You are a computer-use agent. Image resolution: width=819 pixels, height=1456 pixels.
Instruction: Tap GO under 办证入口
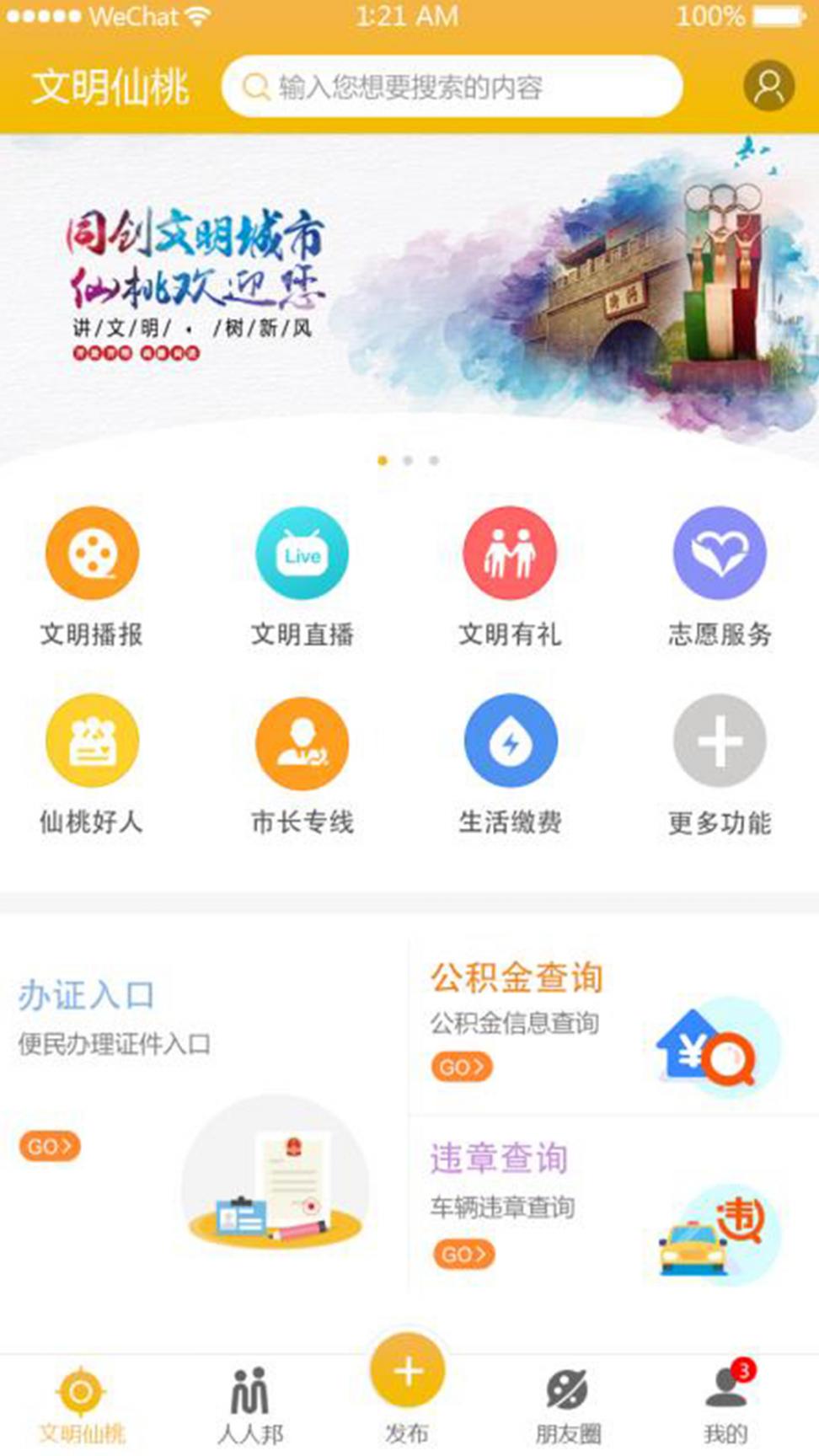50,1146
